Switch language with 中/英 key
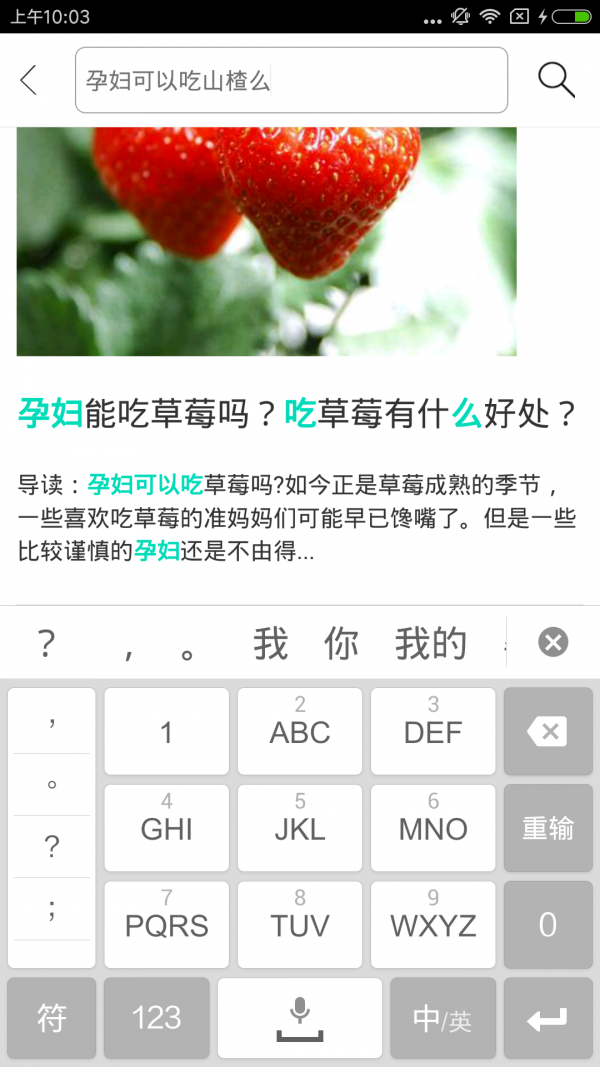This screenshot has width=600, height=1067. (x=442, y=1018)
